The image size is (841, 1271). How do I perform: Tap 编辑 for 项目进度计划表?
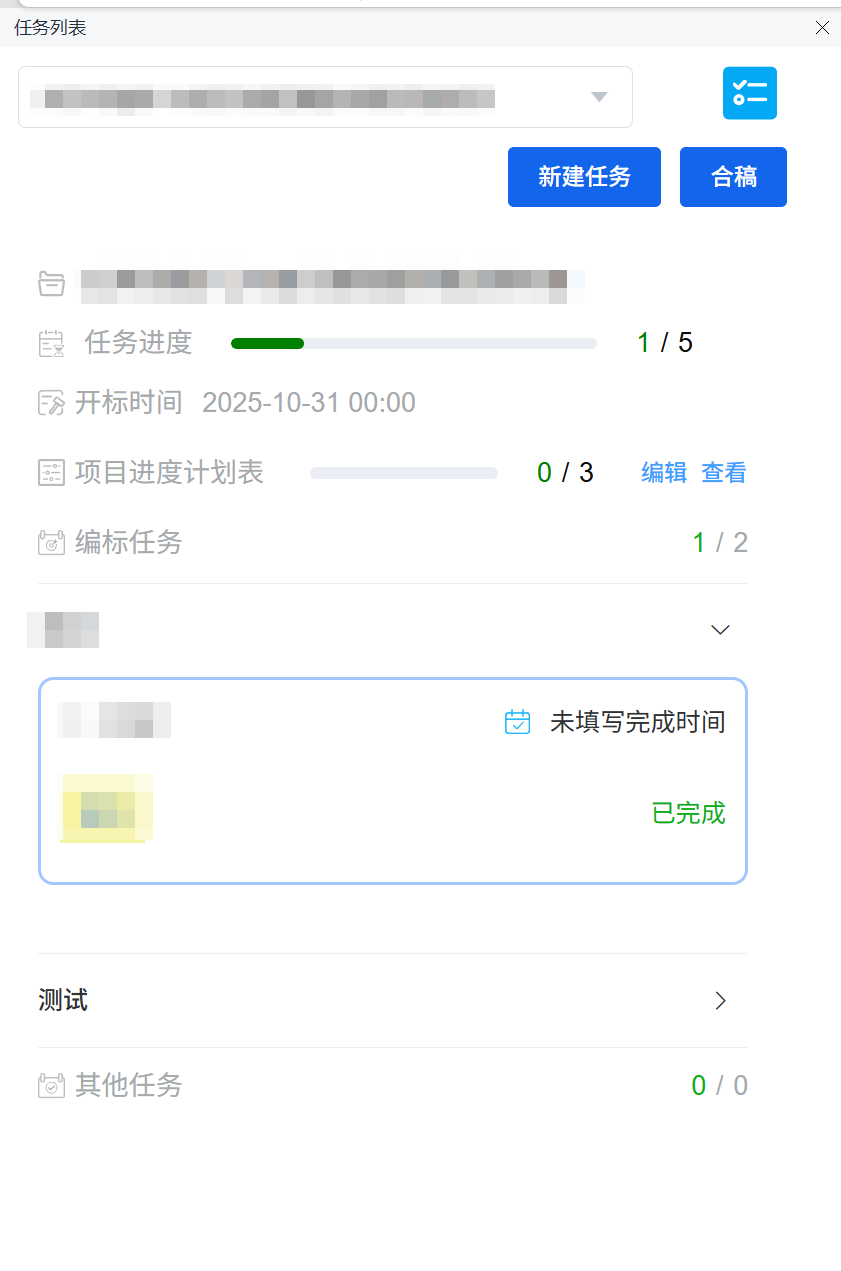[x=663, y=473]
